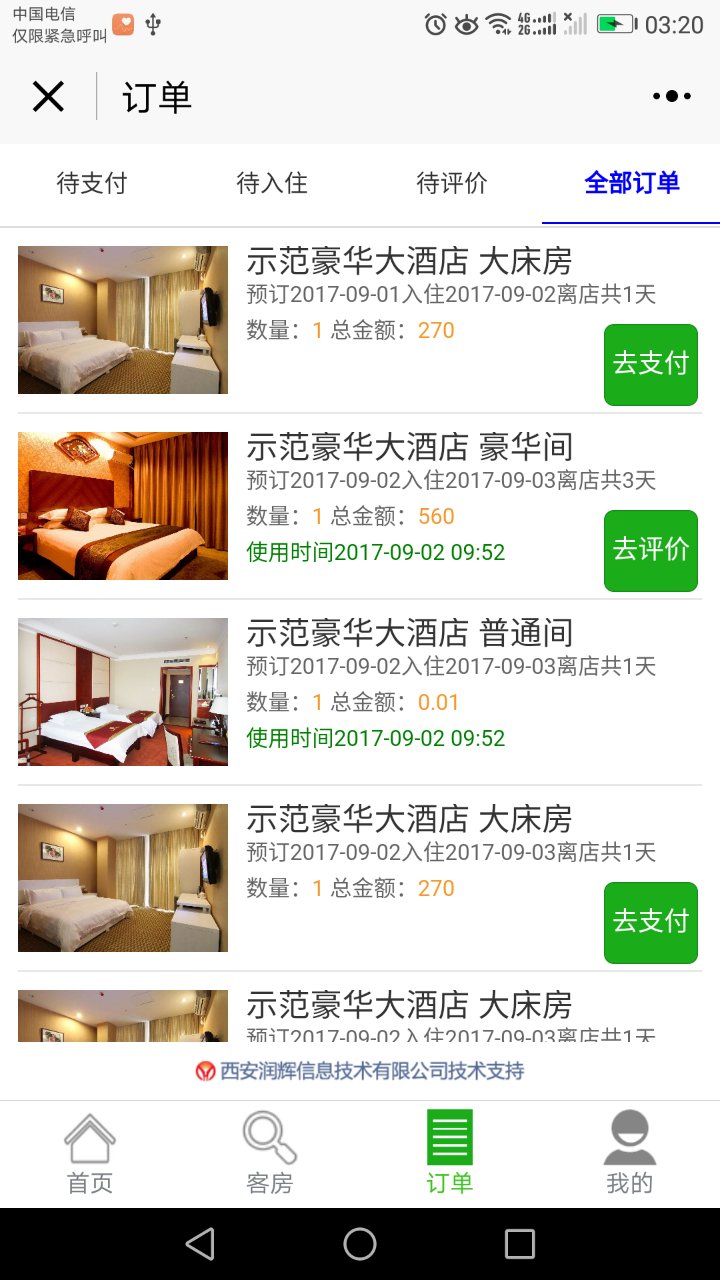Switch to the 待评价 tab

[452, 184]
